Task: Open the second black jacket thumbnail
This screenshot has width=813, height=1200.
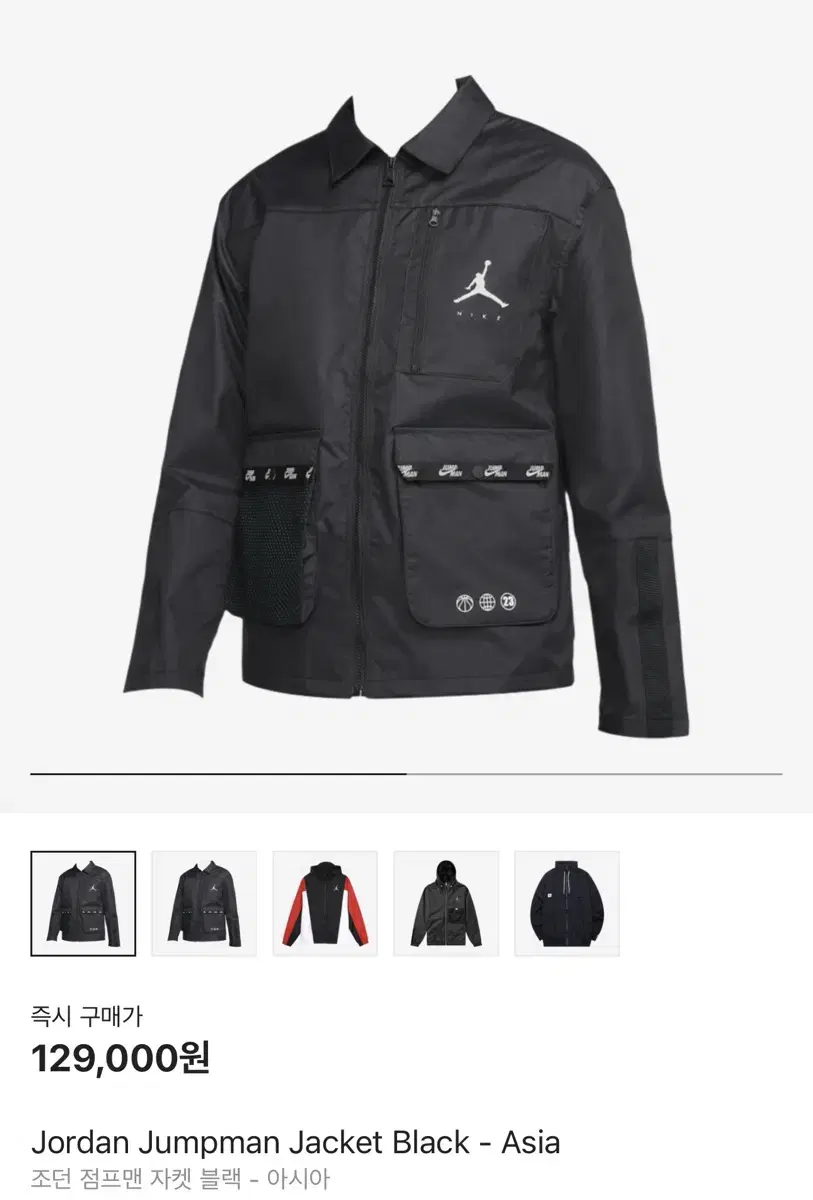Action: point(207,901)
